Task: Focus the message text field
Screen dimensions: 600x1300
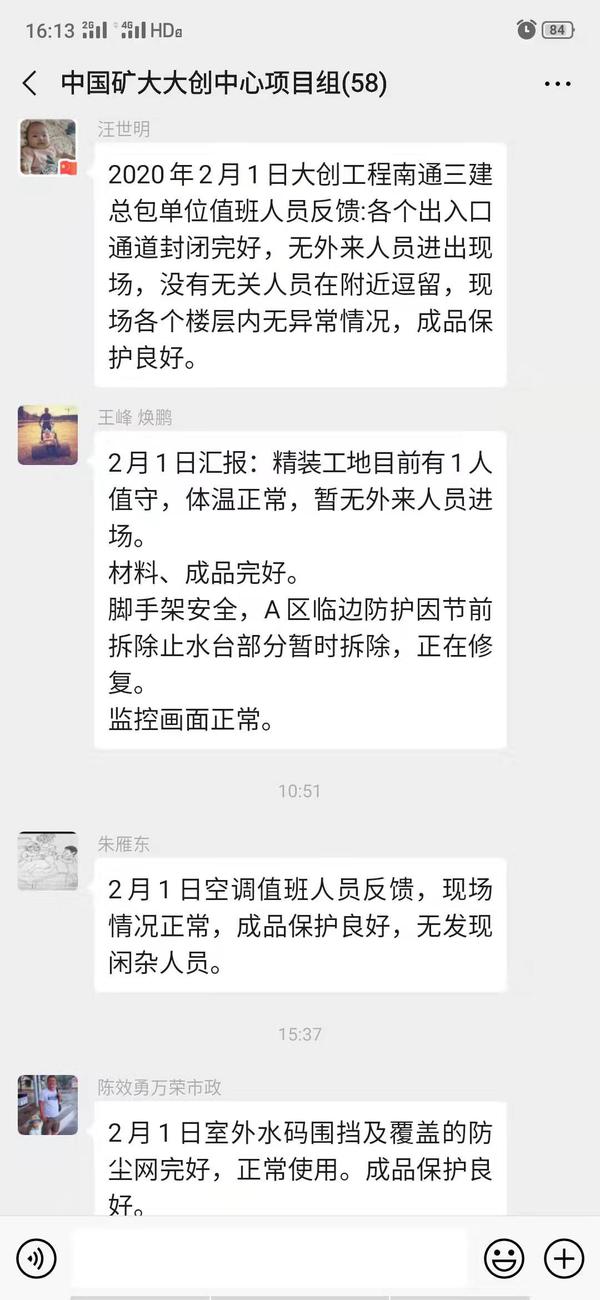Action: 270,1258
